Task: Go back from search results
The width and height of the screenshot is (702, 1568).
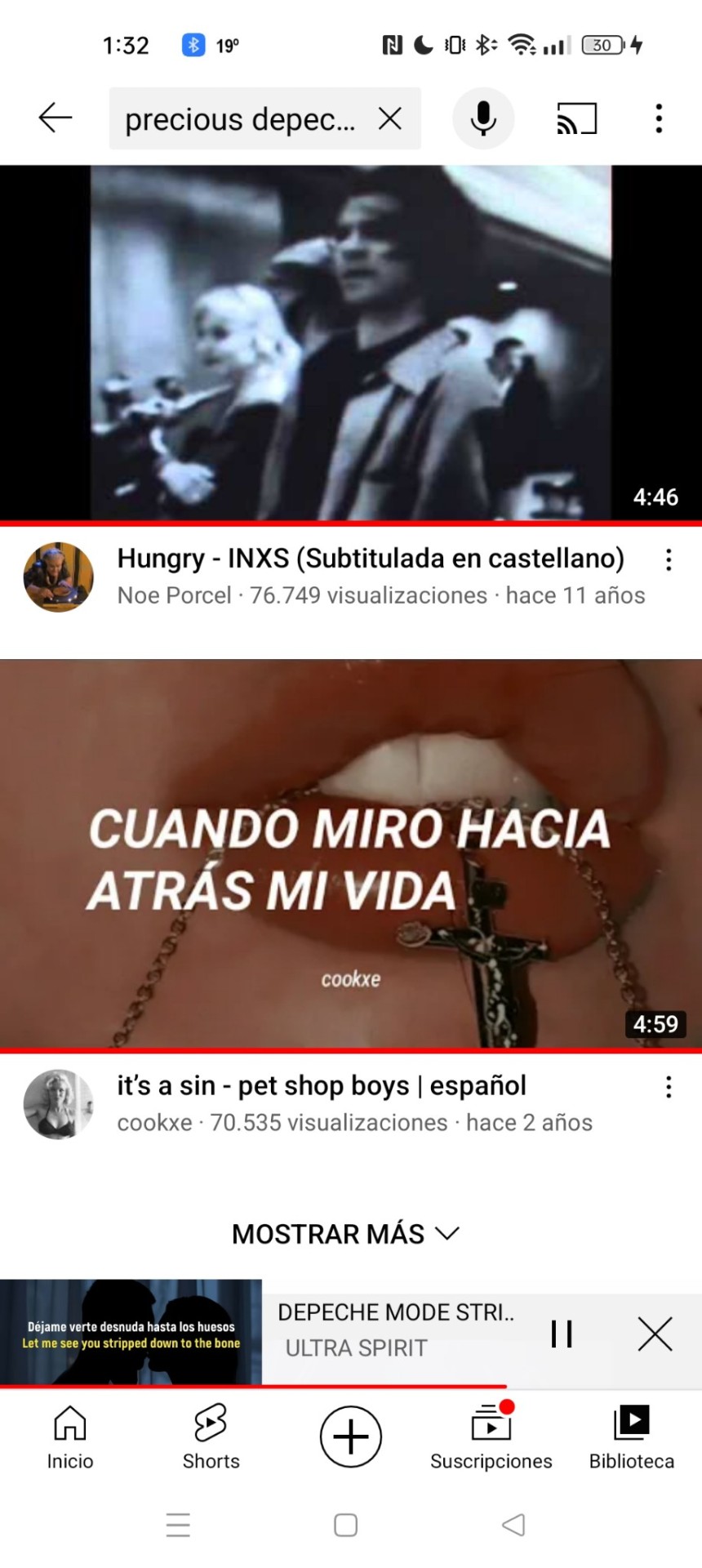Action: (x=56, y=118)
